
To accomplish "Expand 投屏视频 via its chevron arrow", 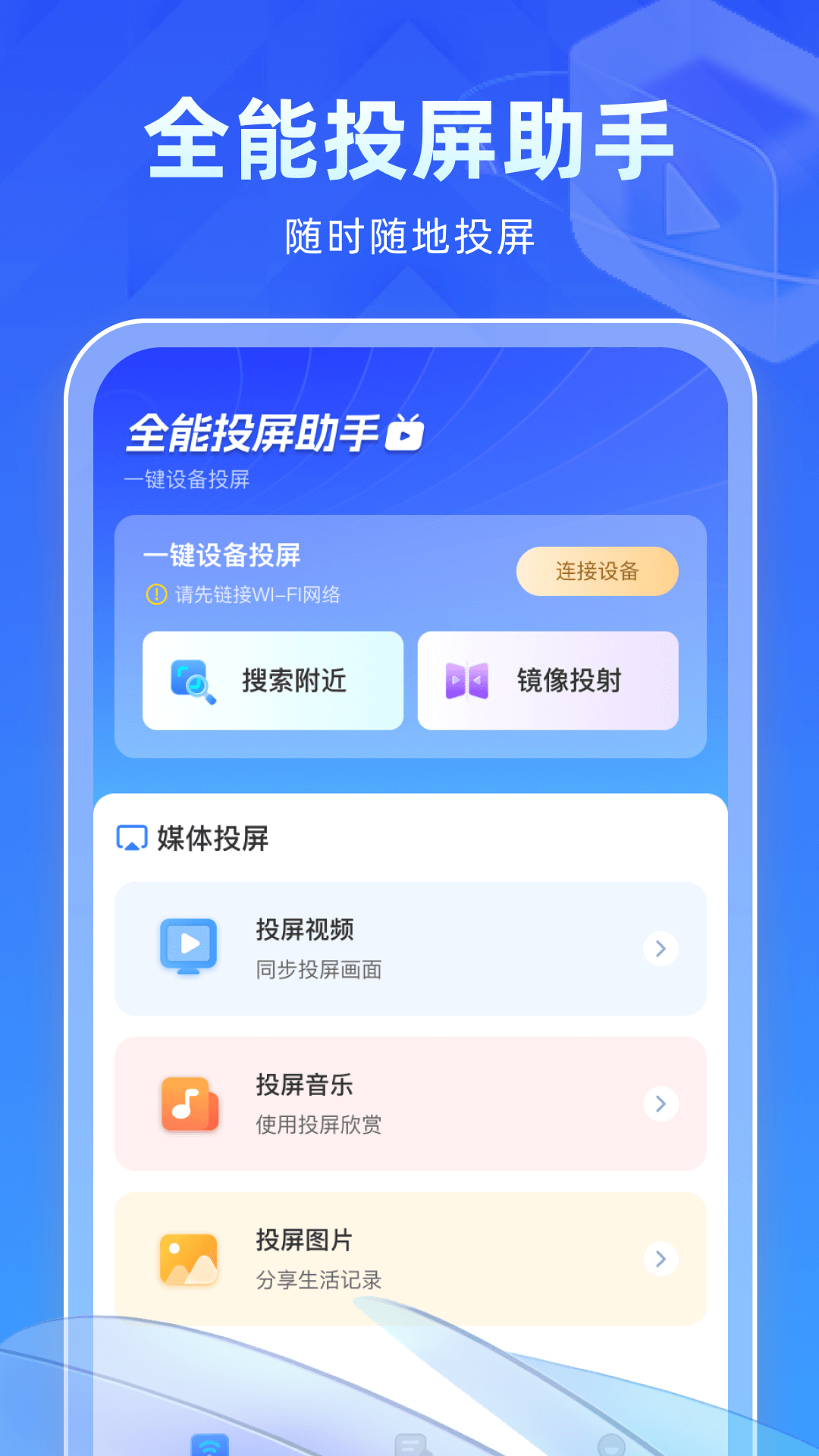I will [661, 949].
